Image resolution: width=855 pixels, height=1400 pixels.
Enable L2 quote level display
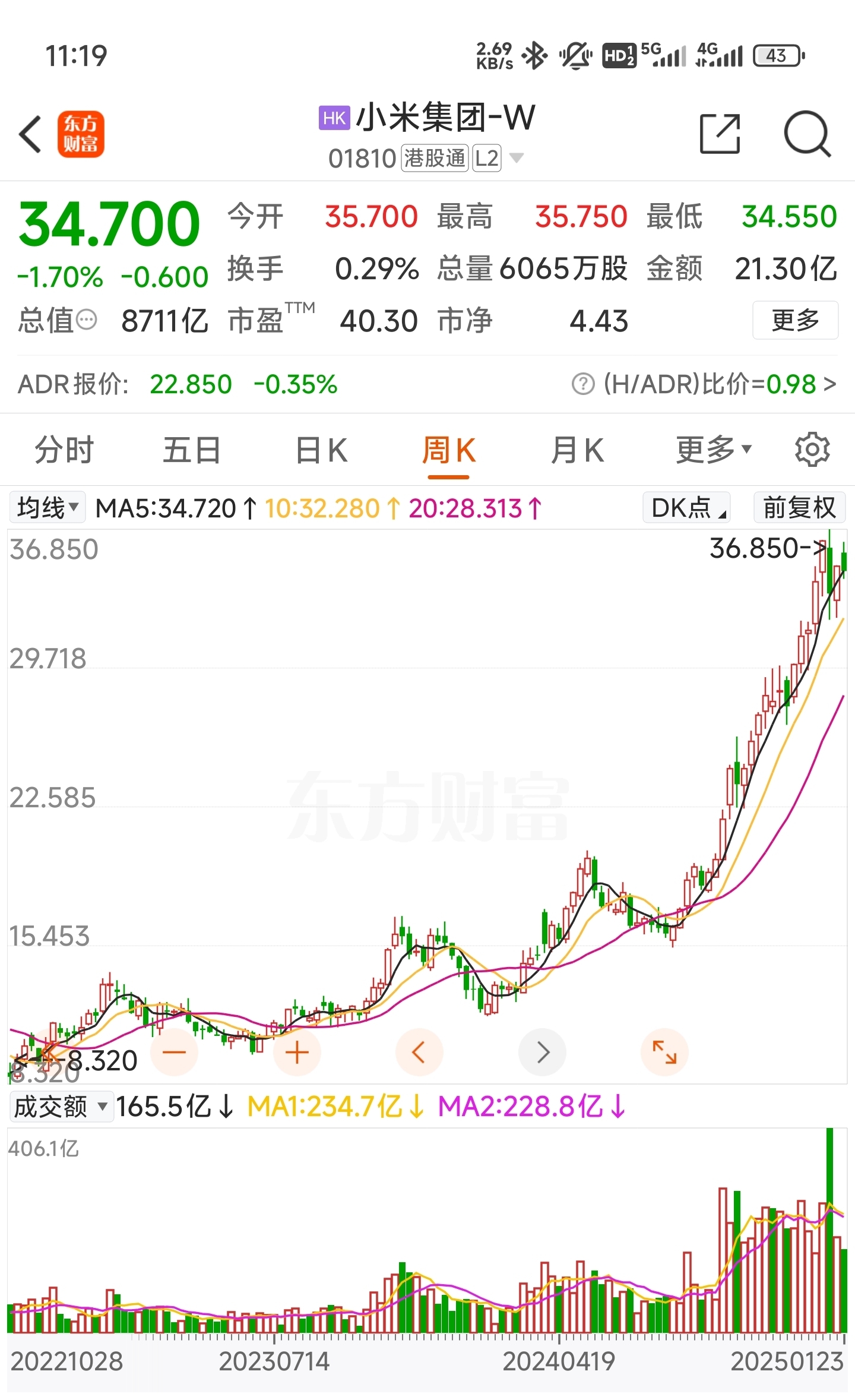coord(486,159)
